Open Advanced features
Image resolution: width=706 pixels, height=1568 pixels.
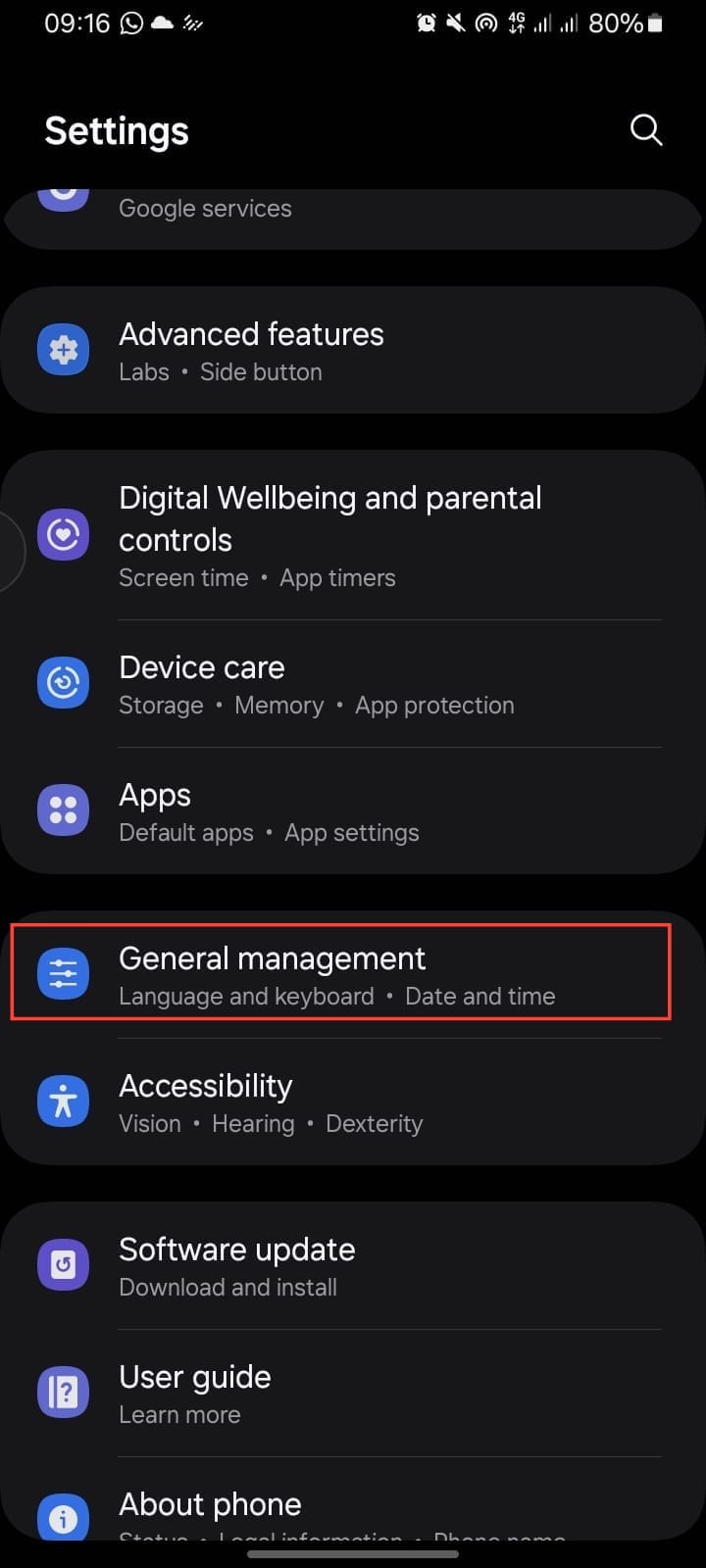(x=353, y=351)
